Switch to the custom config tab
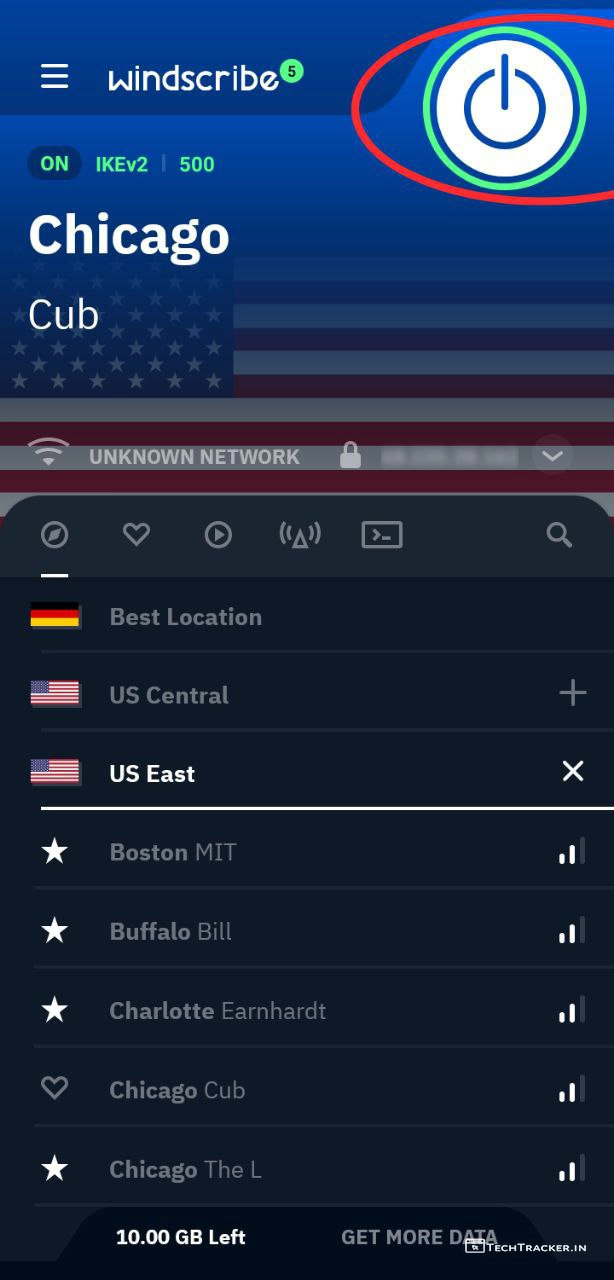Viewport: 614px width, 1280px height. (x=381, y=536)
